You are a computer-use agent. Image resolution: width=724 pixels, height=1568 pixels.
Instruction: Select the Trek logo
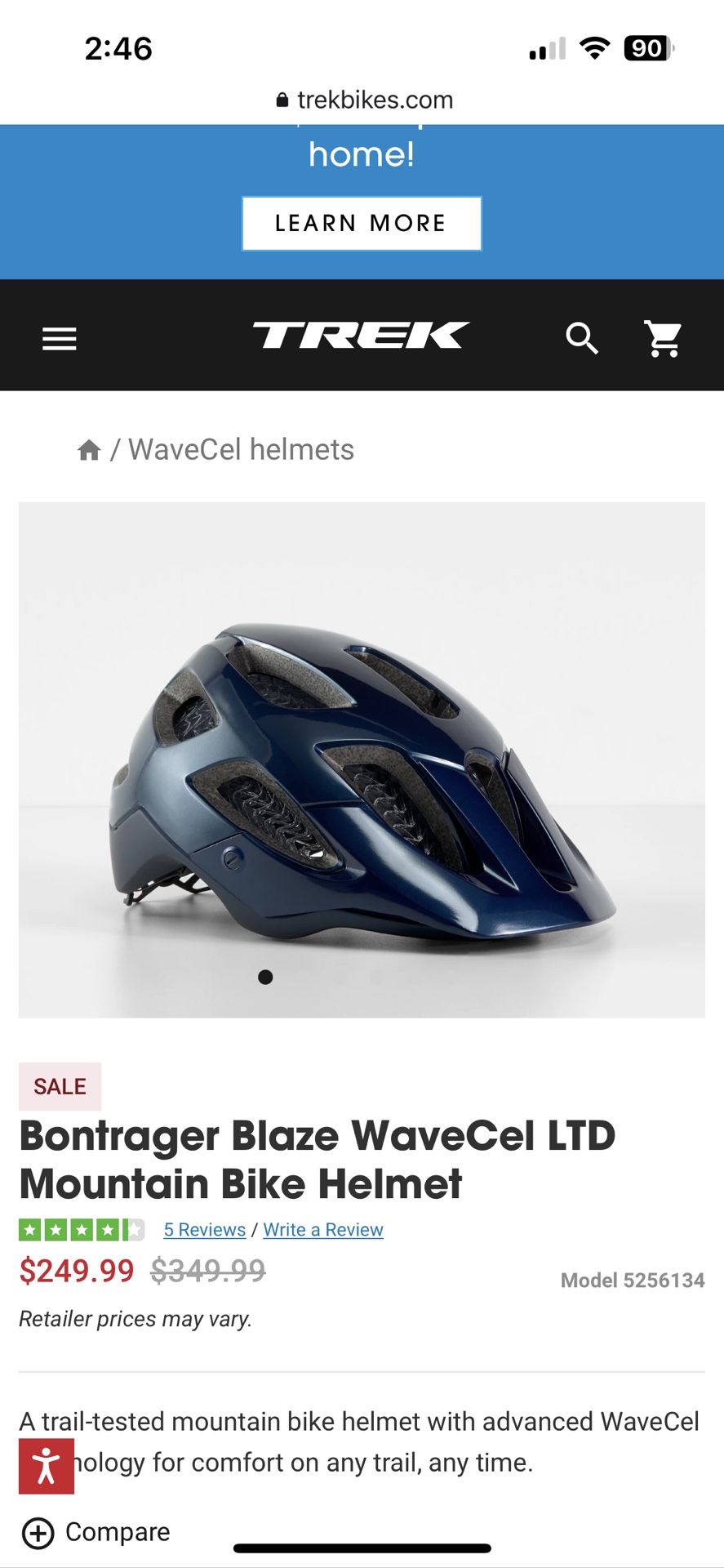tap(362, 336)
